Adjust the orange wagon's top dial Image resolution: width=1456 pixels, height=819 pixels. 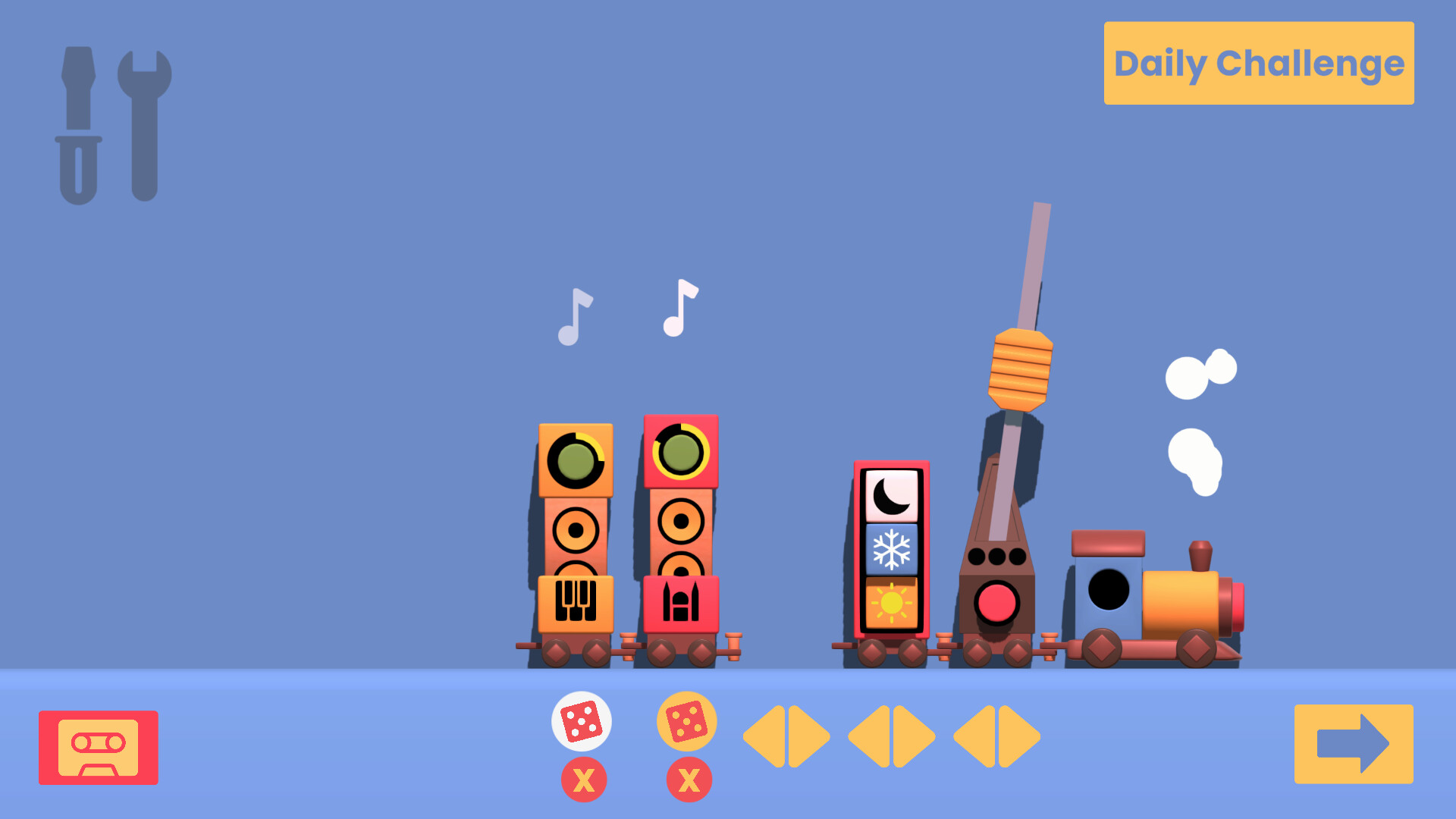576,460
